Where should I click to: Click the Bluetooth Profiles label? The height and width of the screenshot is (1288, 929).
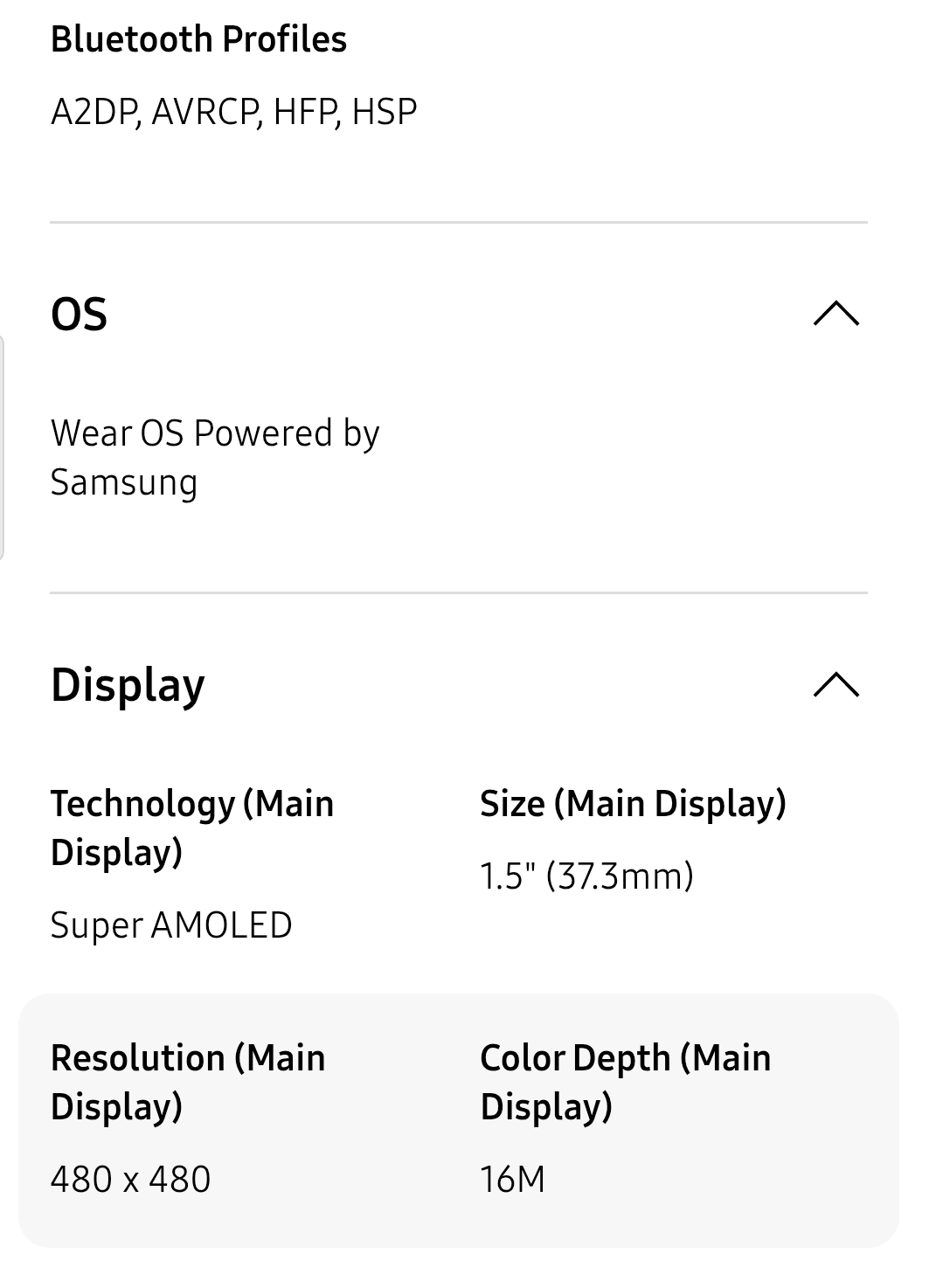coord(198,38)
